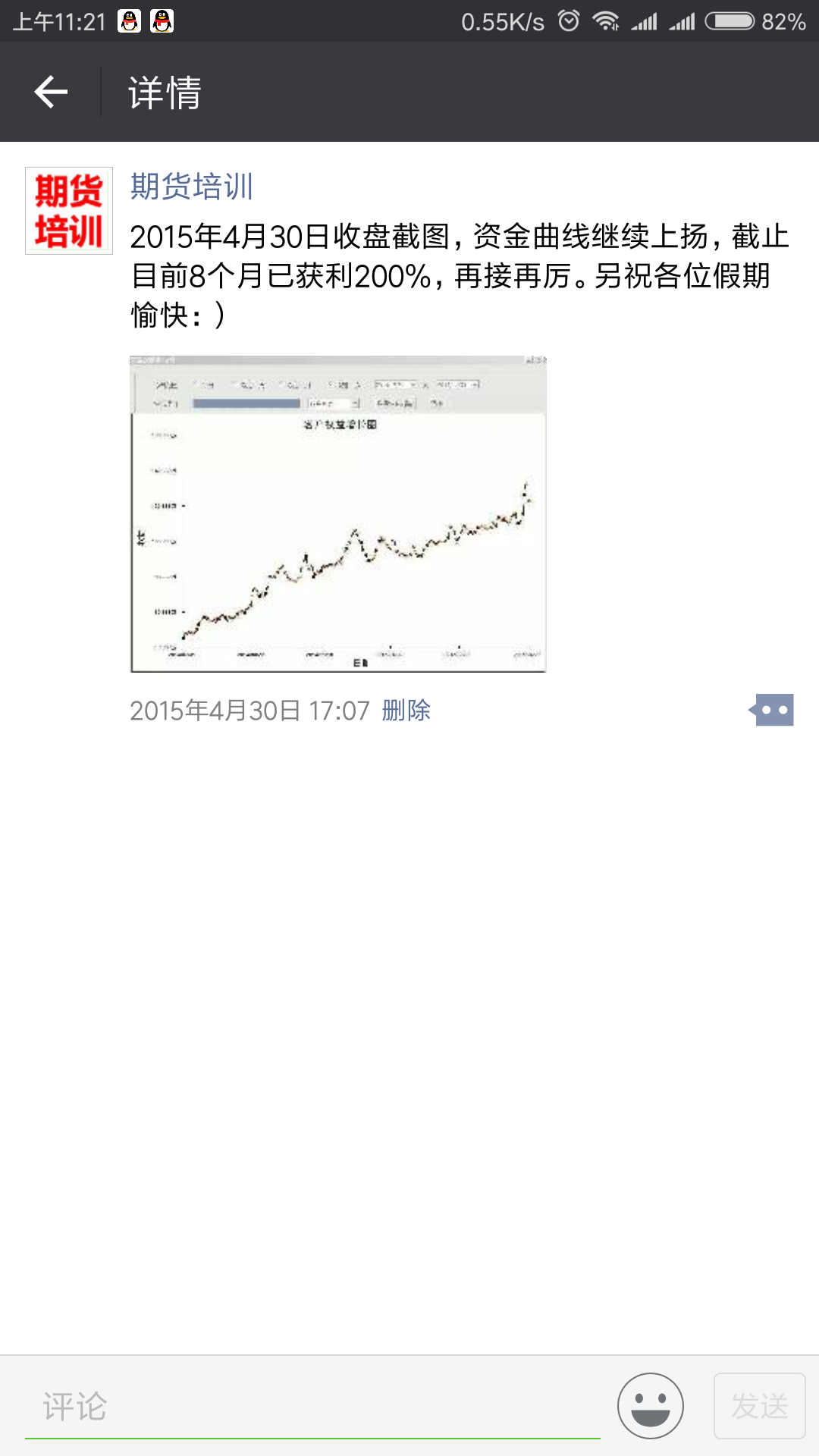Image resolution: width=819 pixels, height=1456 pixels.
Task: View the posted chart image
Action: [338, 513]
